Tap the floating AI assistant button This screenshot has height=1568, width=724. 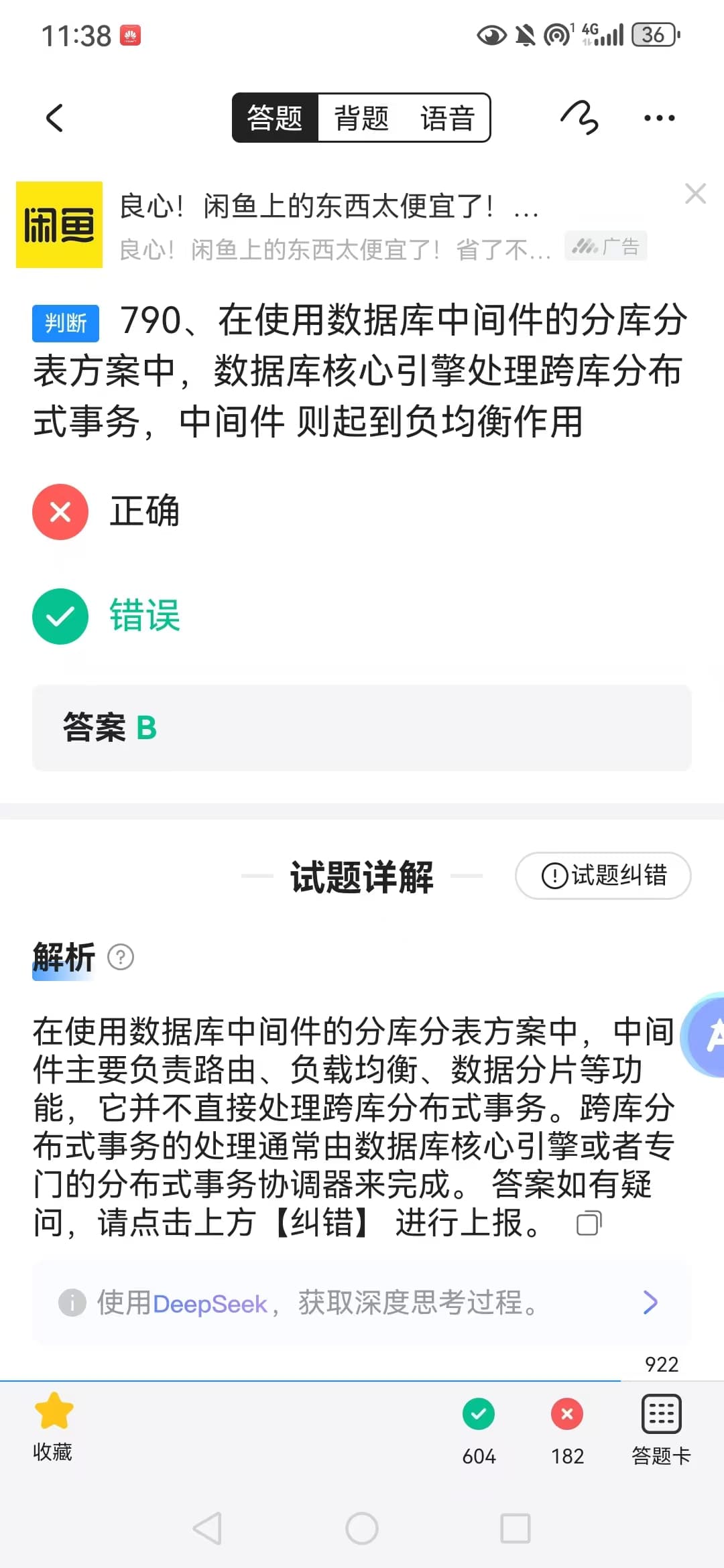click(x=704, y=1035)
